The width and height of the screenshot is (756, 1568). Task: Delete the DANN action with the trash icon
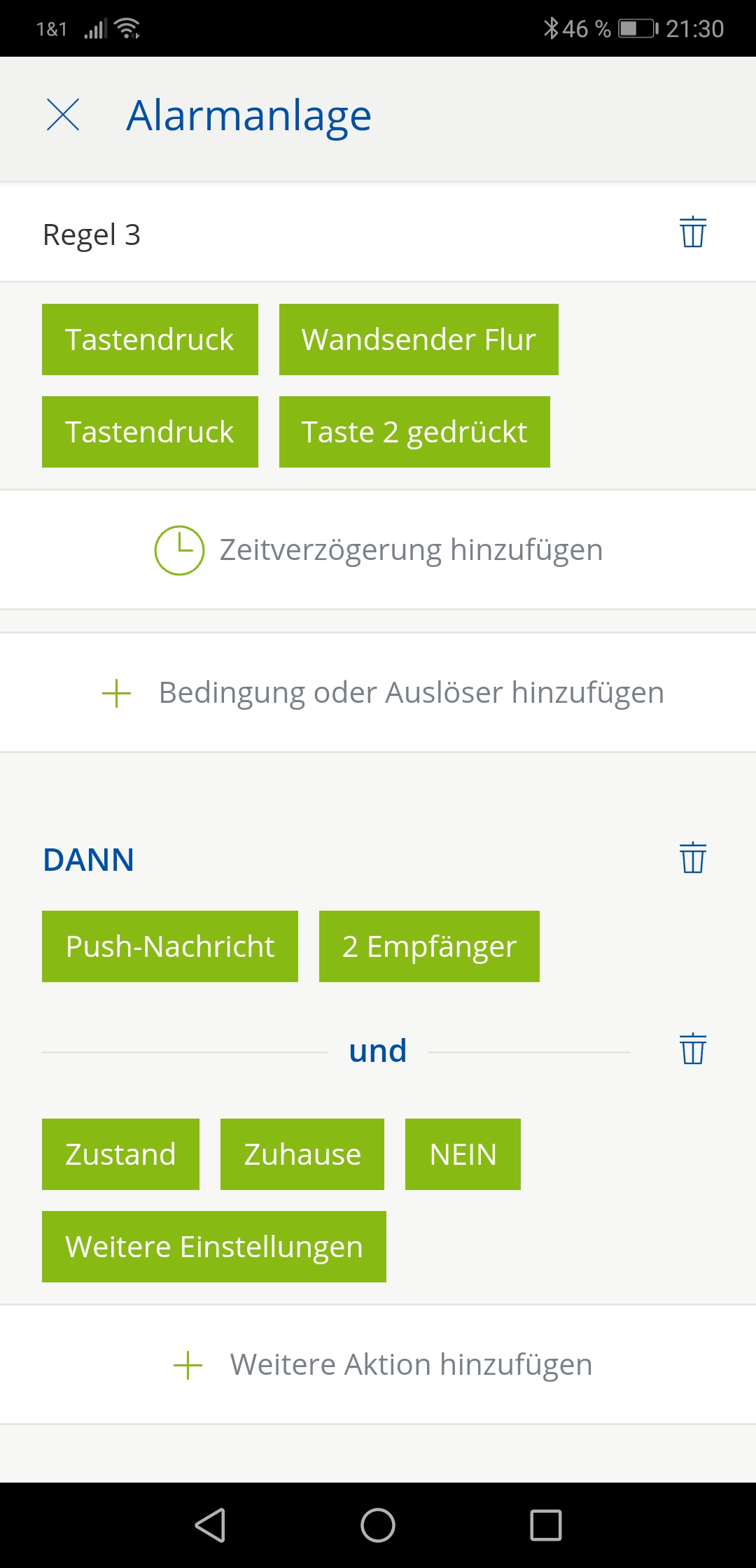pos(692,858)
